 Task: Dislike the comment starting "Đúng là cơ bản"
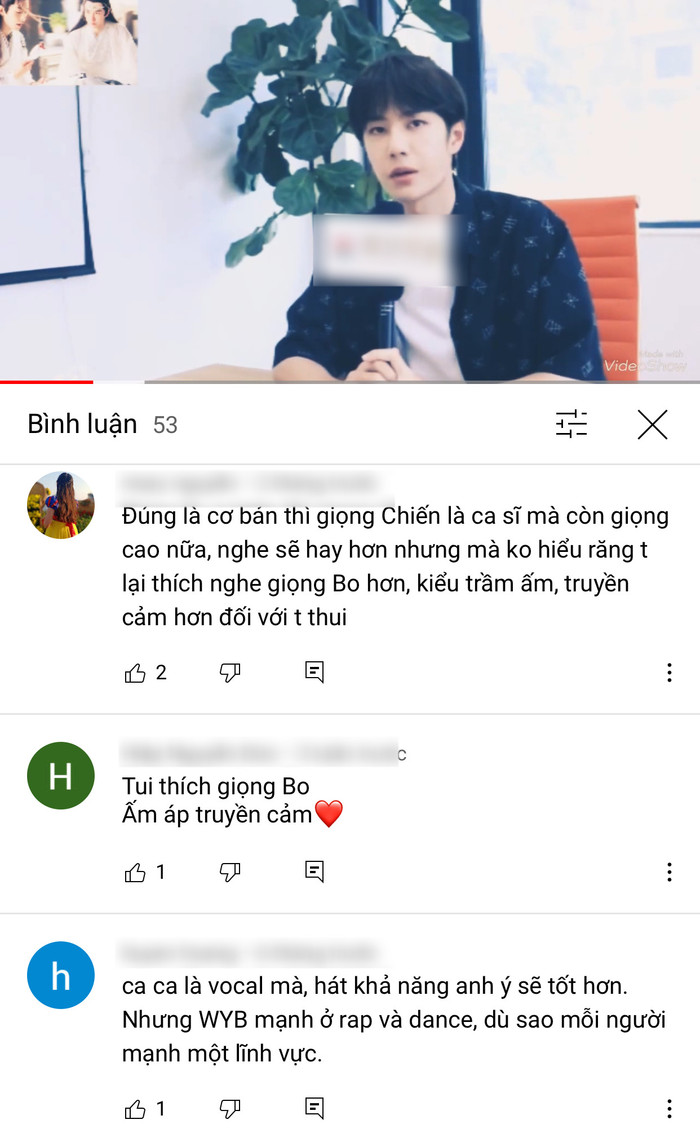230,673
